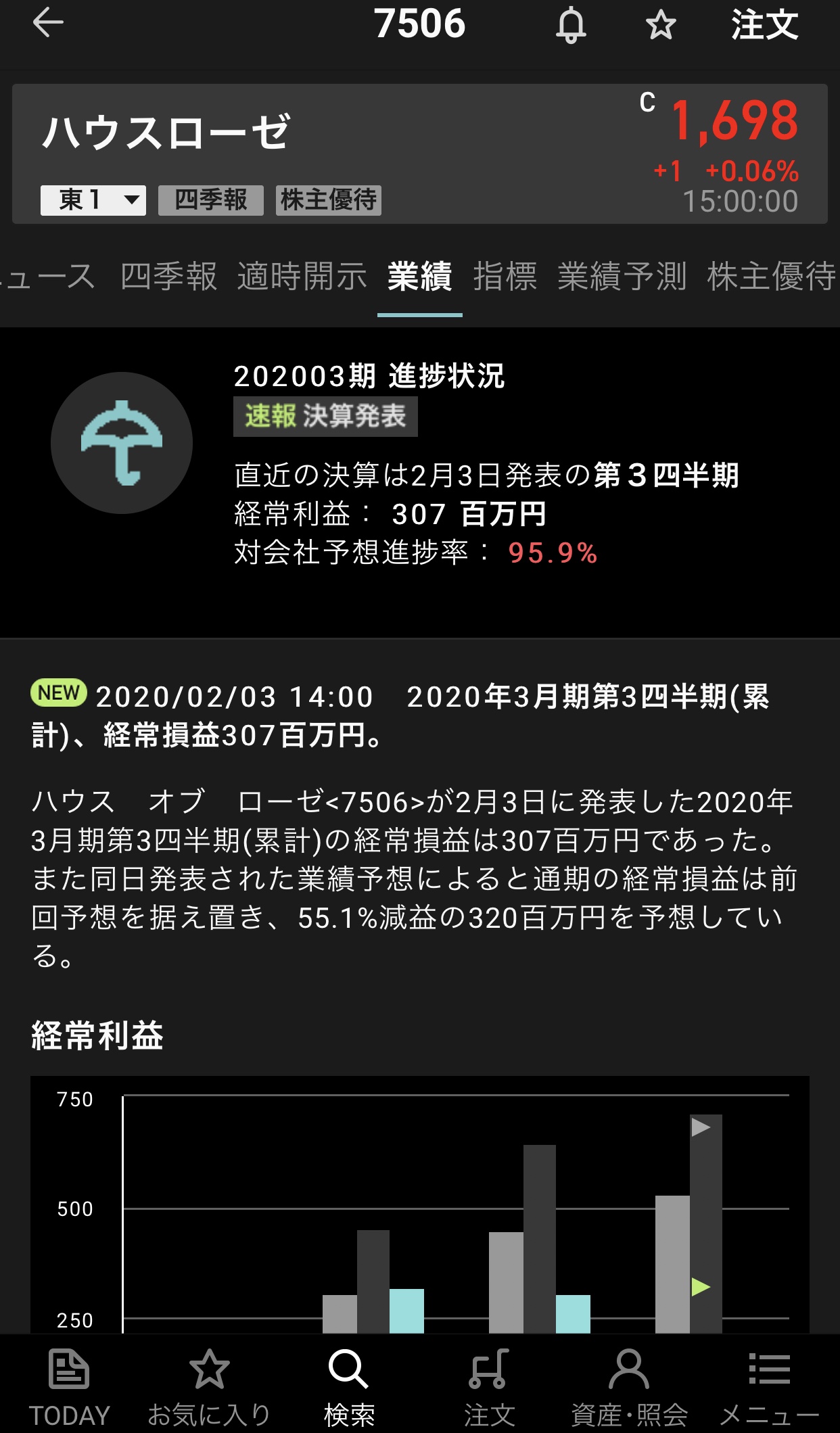Open the 検索 bottom tab
The height and width of the screenshot is (1433, 840).
pos(349,1386)
